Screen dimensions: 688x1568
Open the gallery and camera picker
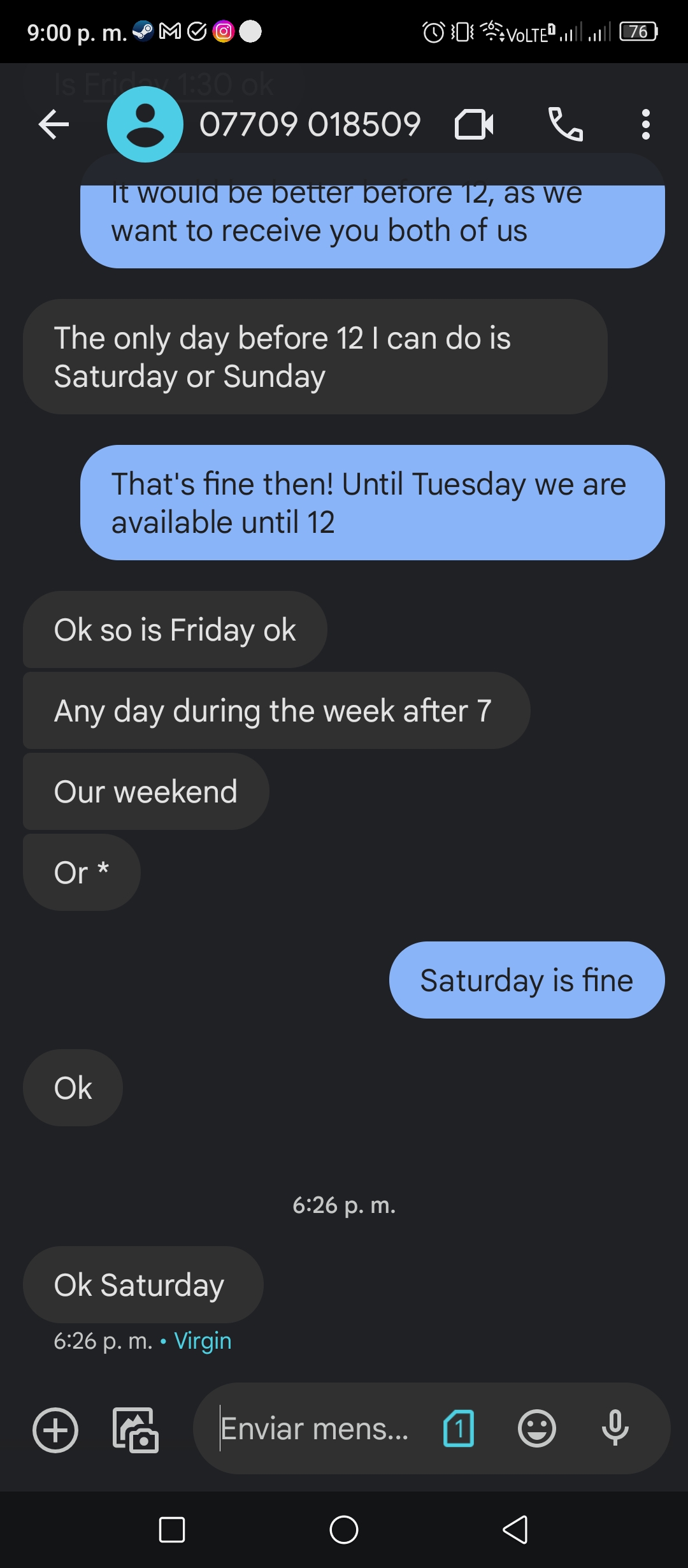(136, 1430)
